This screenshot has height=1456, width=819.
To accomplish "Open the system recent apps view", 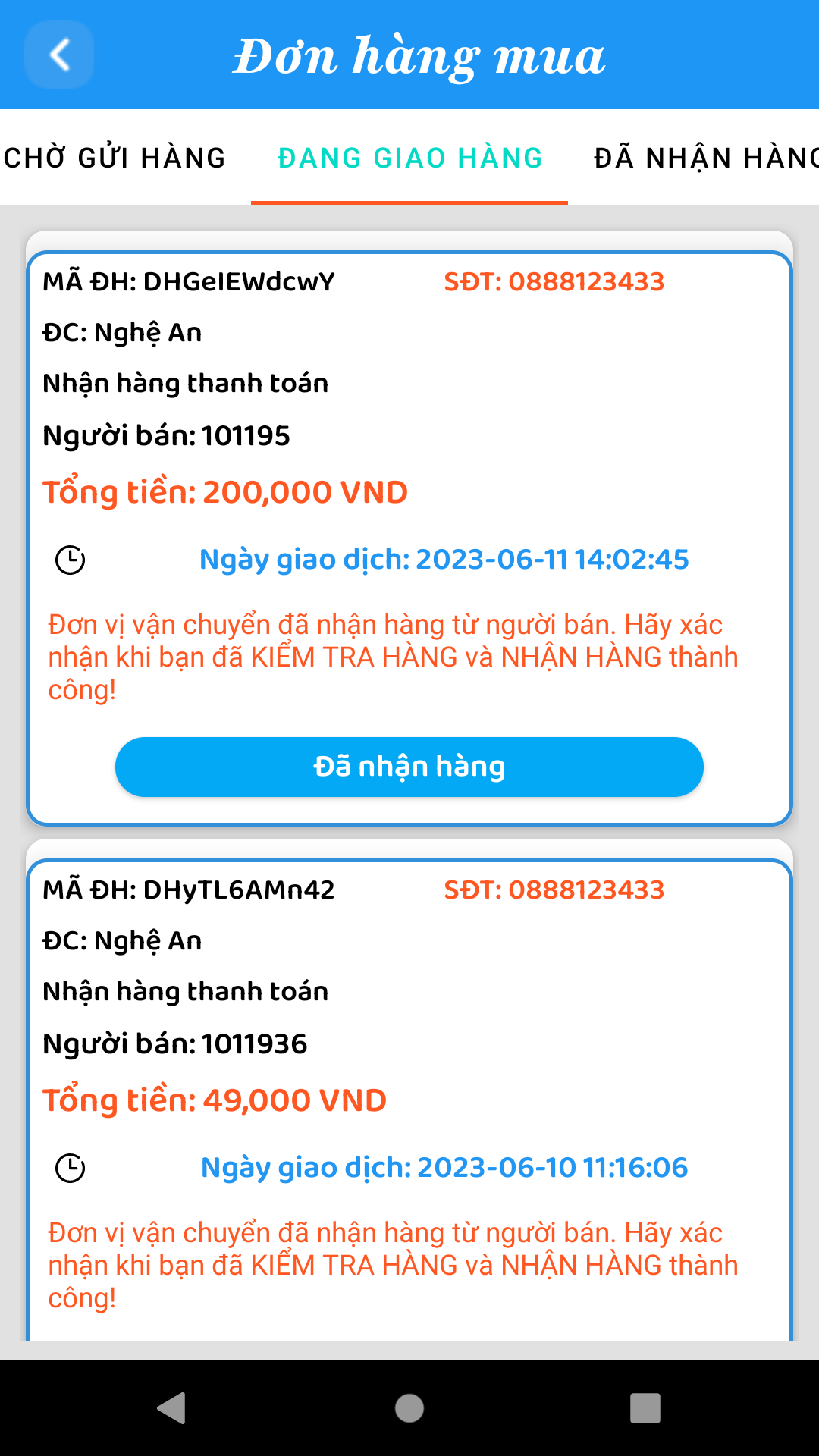I will click(x=645, y=1408).
